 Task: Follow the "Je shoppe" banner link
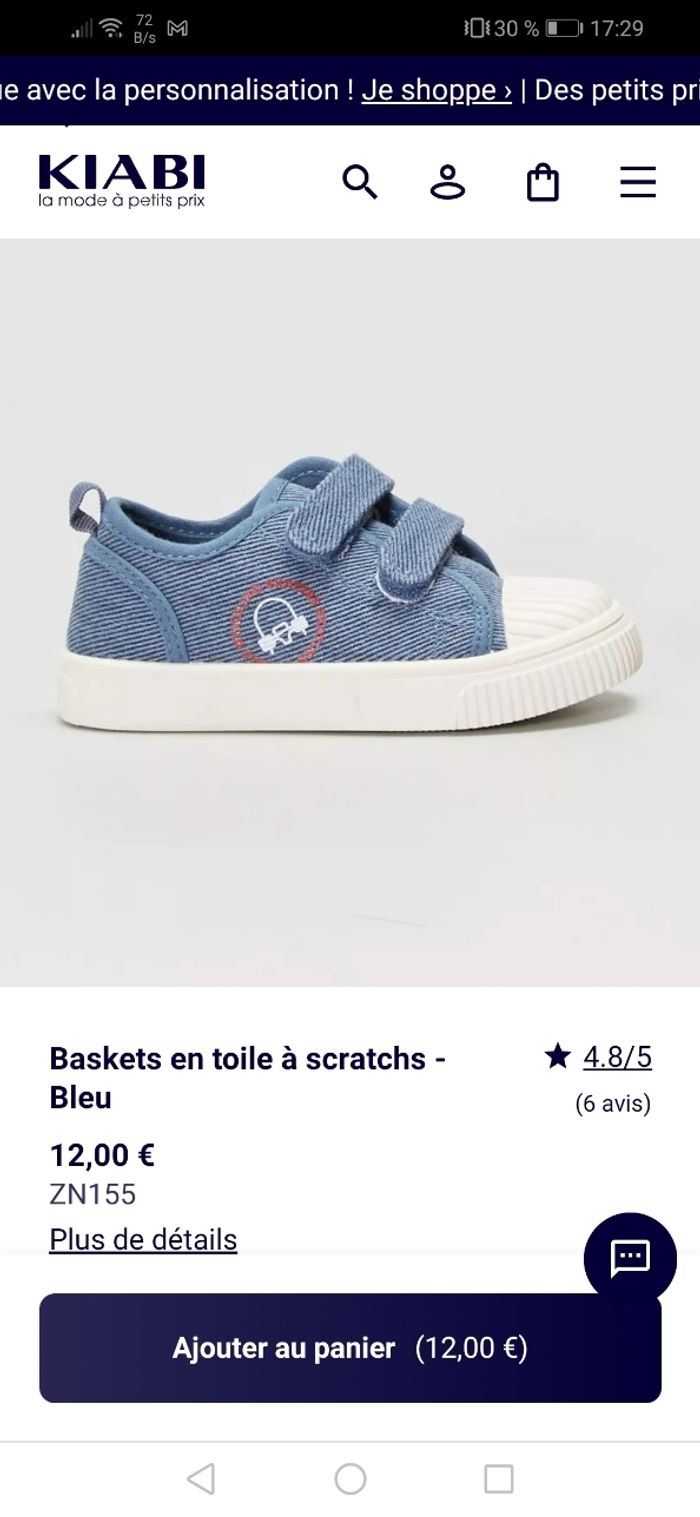(436, 90)
